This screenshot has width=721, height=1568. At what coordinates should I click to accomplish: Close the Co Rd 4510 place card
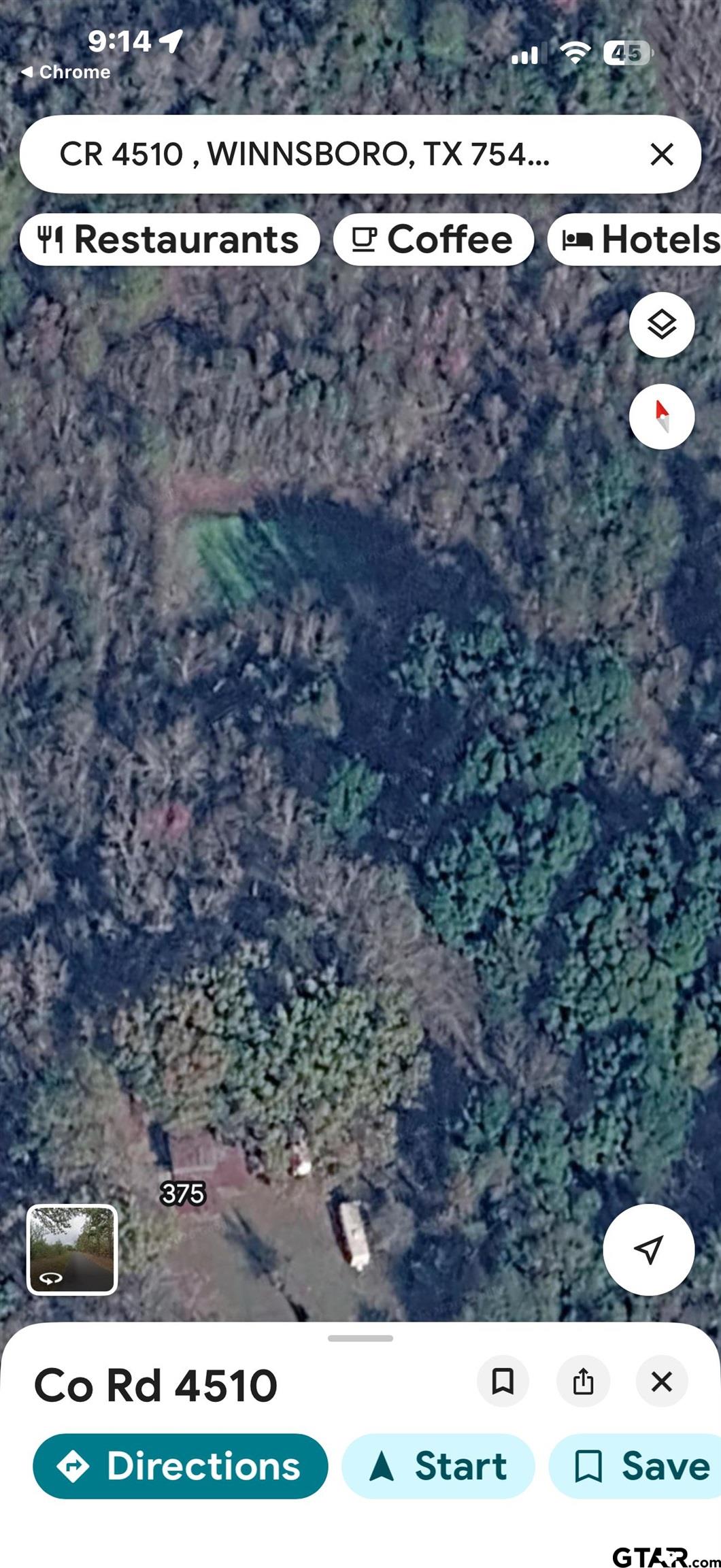click(x=661, y=1381)
